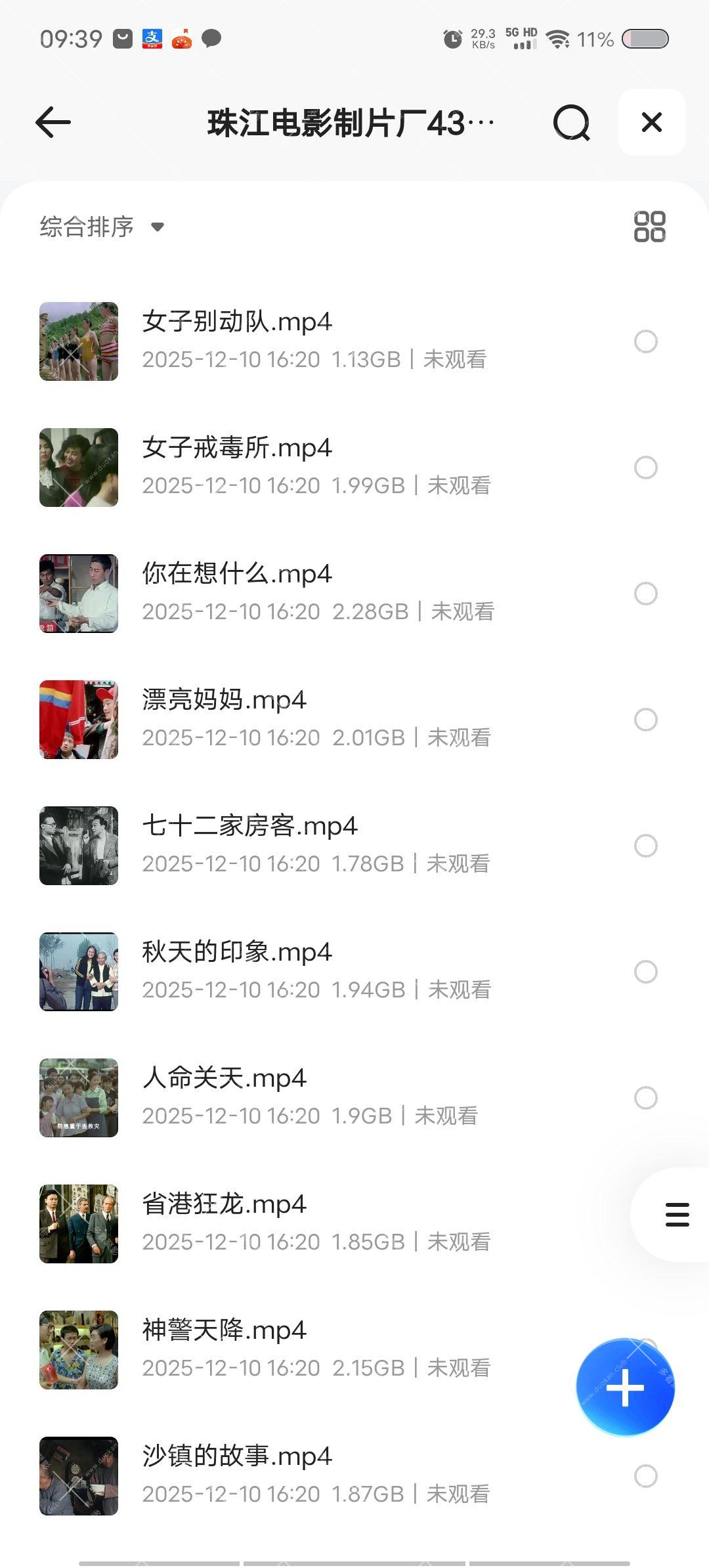The height and width of the screenshot is (1568, 709).
Task: Expand the 综合排序 sort dropdown
Action: click(x=102, y=227)
